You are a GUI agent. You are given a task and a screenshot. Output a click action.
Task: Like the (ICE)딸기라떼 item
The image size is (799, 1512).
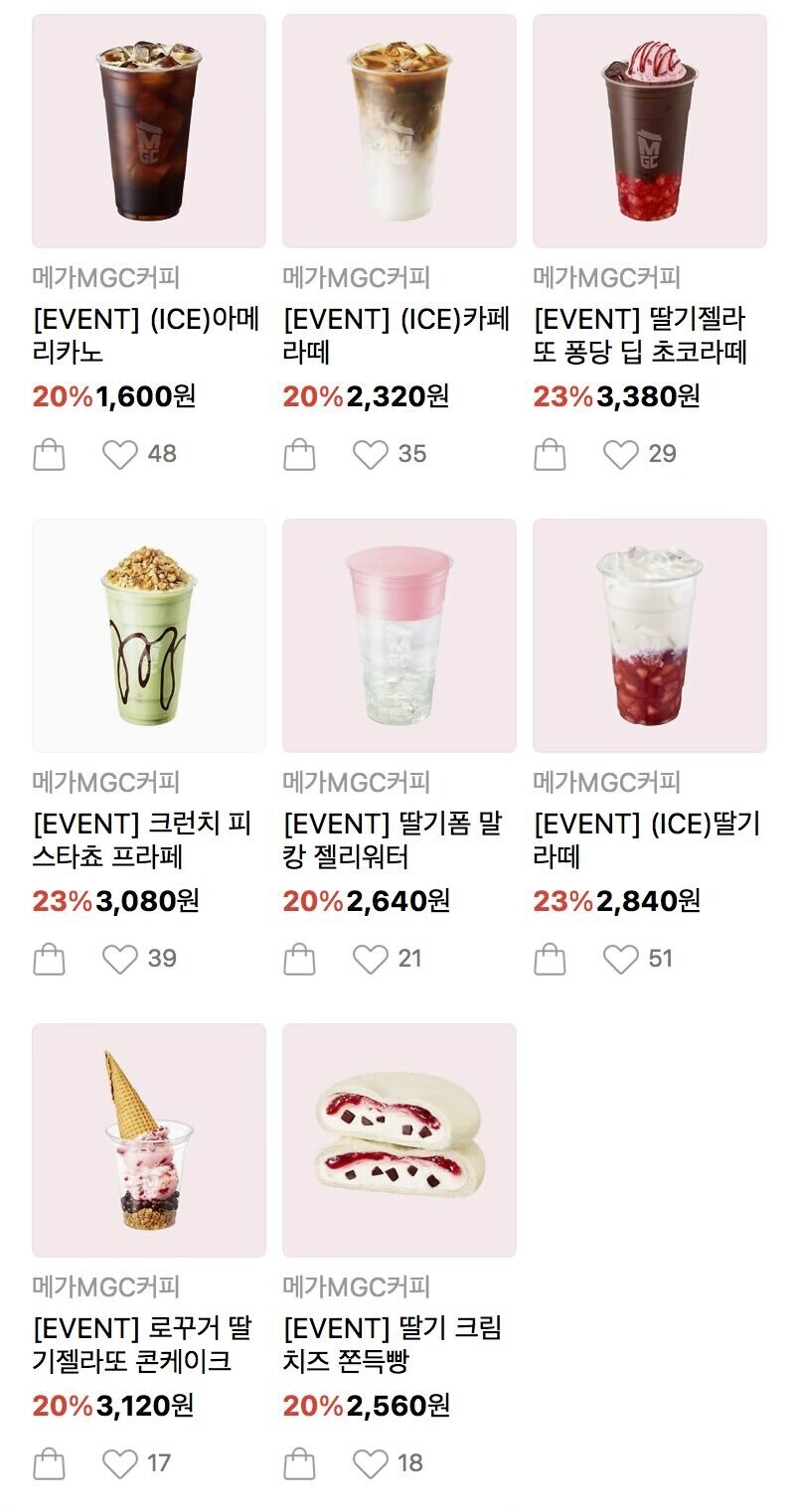(x=621, y=960)
